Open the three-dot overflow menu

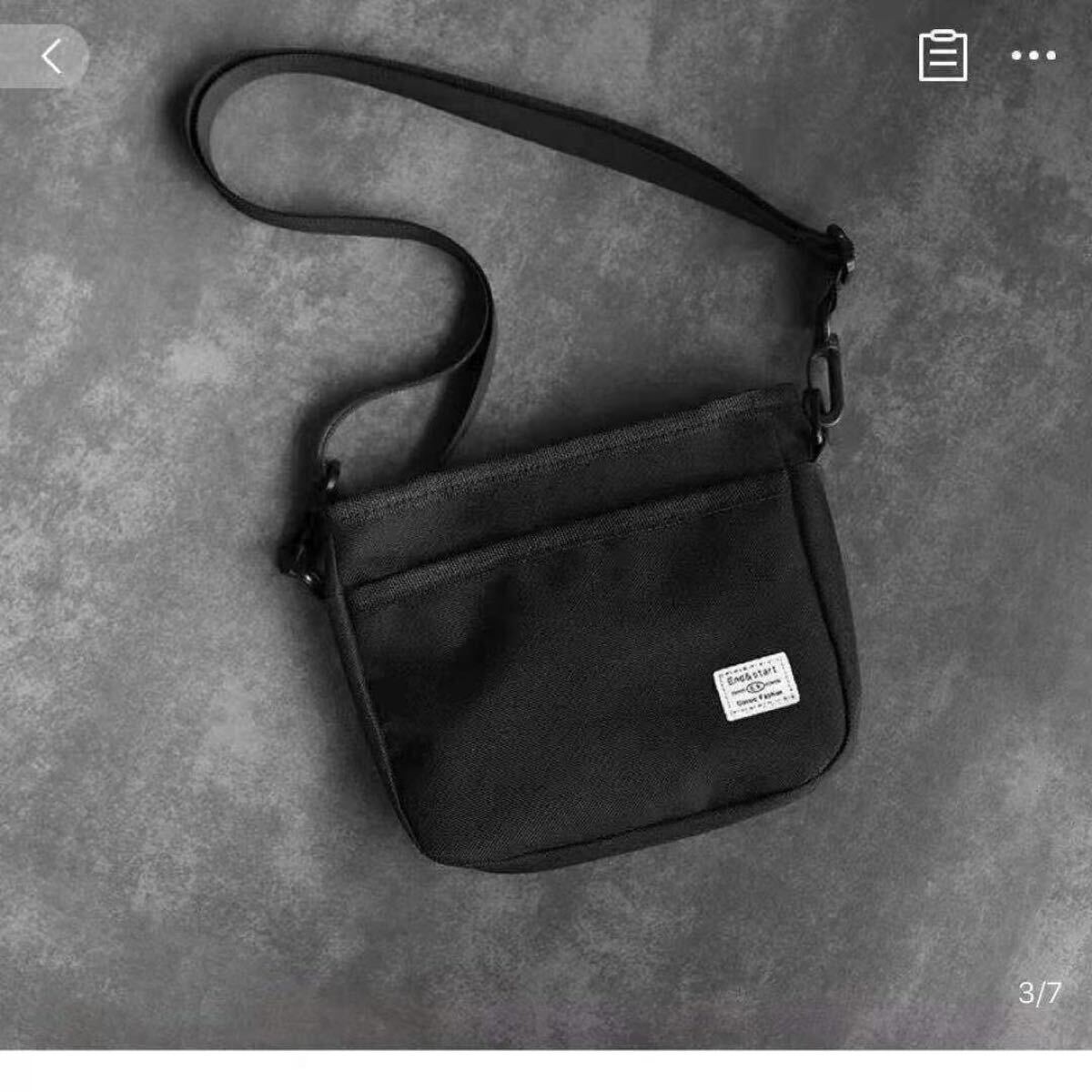click(x=1034, y=56)
